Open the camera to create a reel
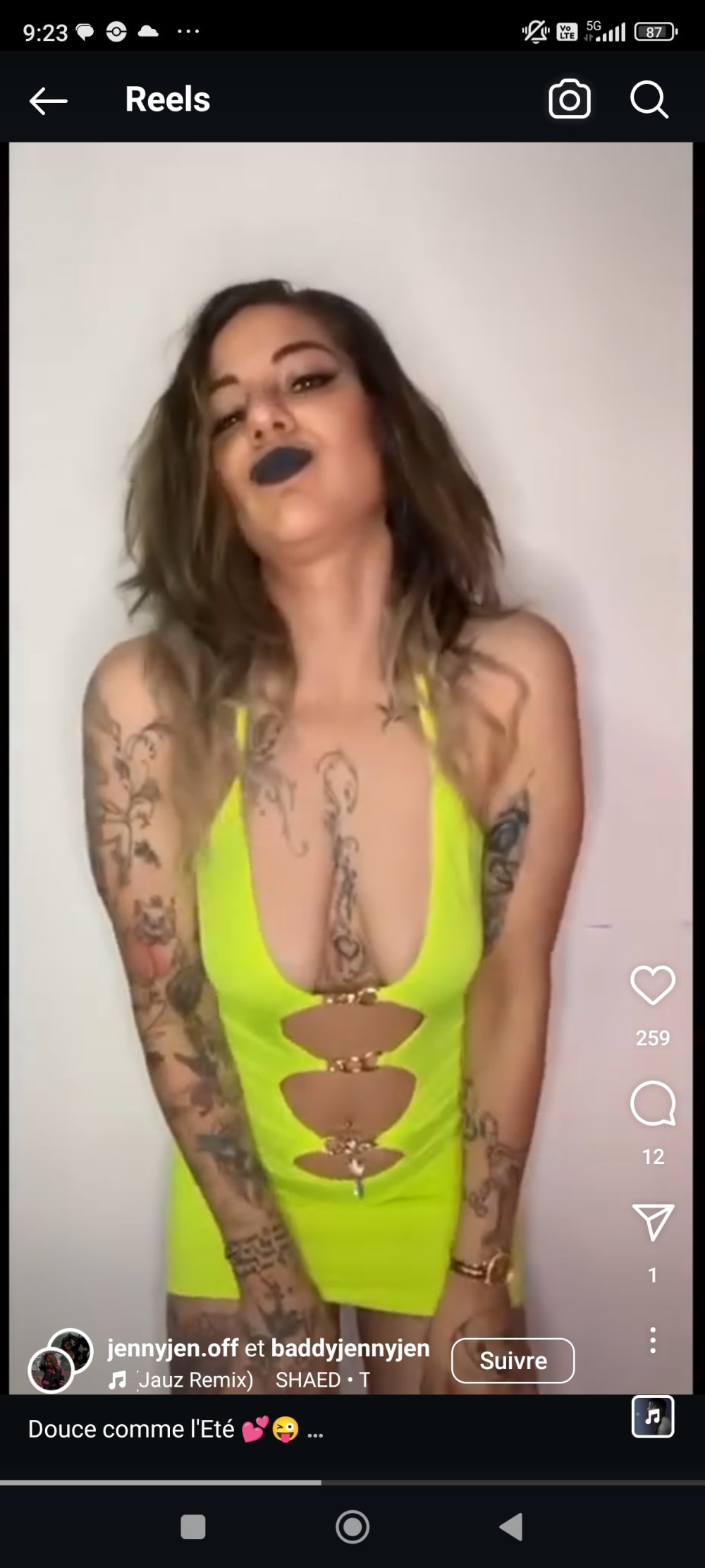This screenshot has height=1568, width=705. (569, 99)
